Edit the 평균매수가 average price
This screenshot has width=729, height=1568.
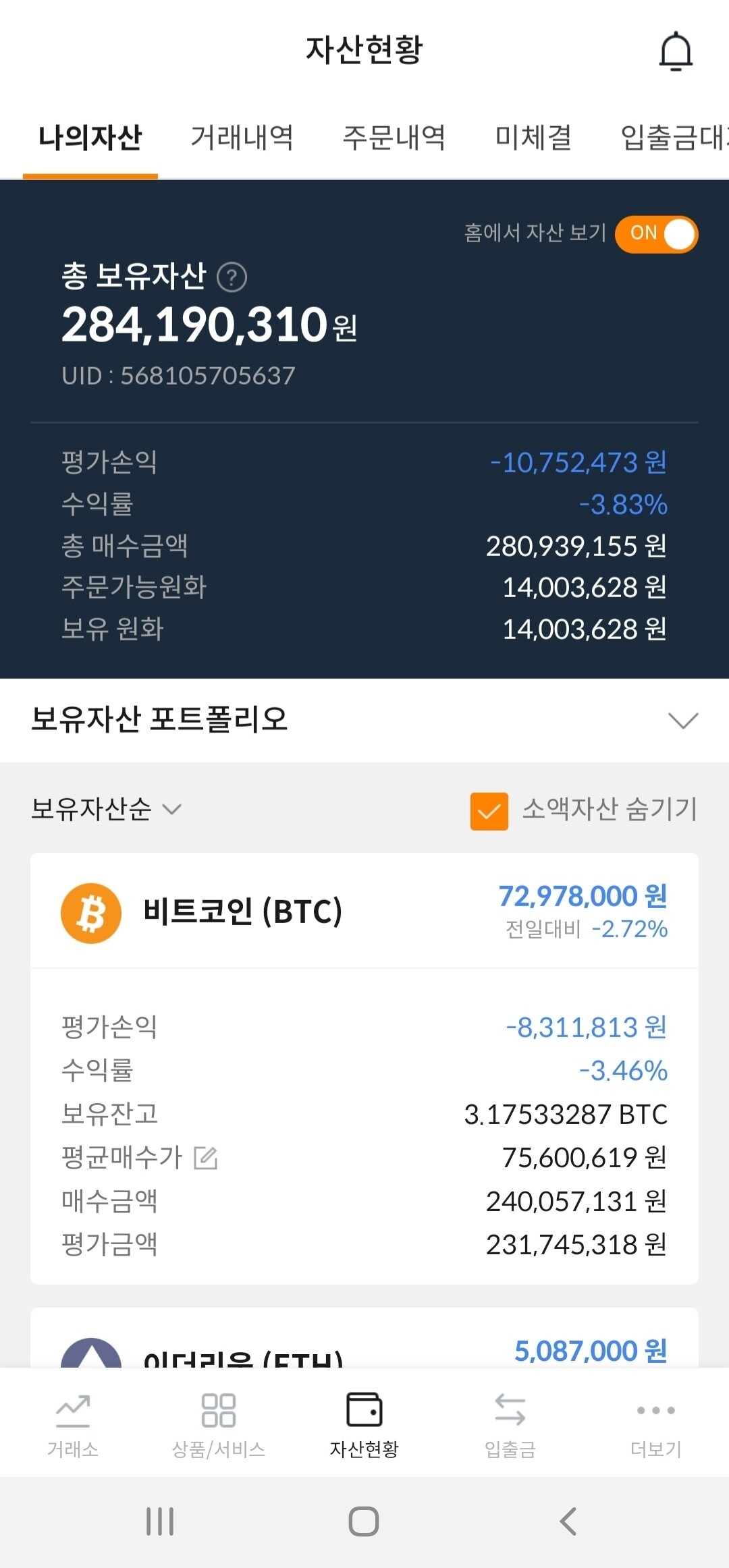[206, 1156]
